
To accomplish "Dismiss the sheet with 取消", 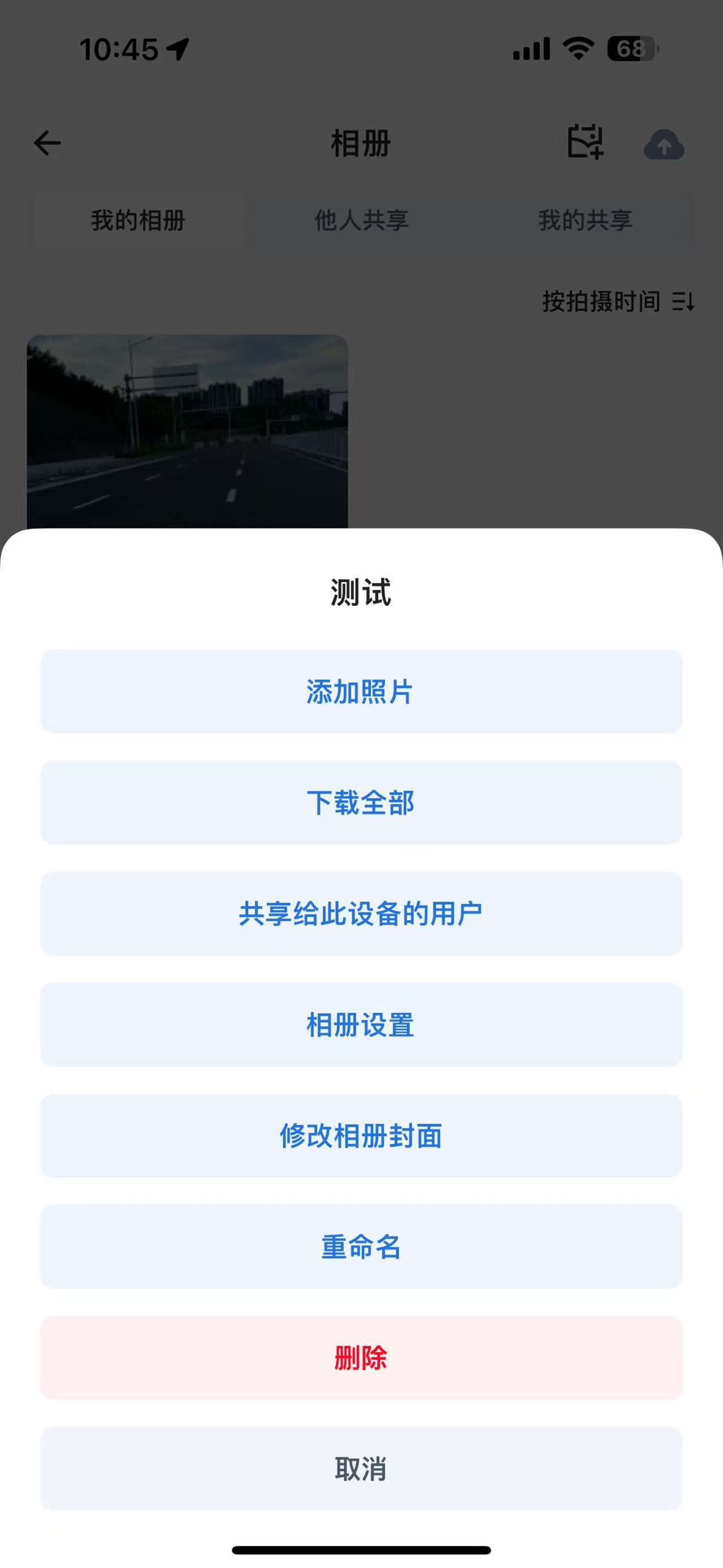I will 361,1468.
